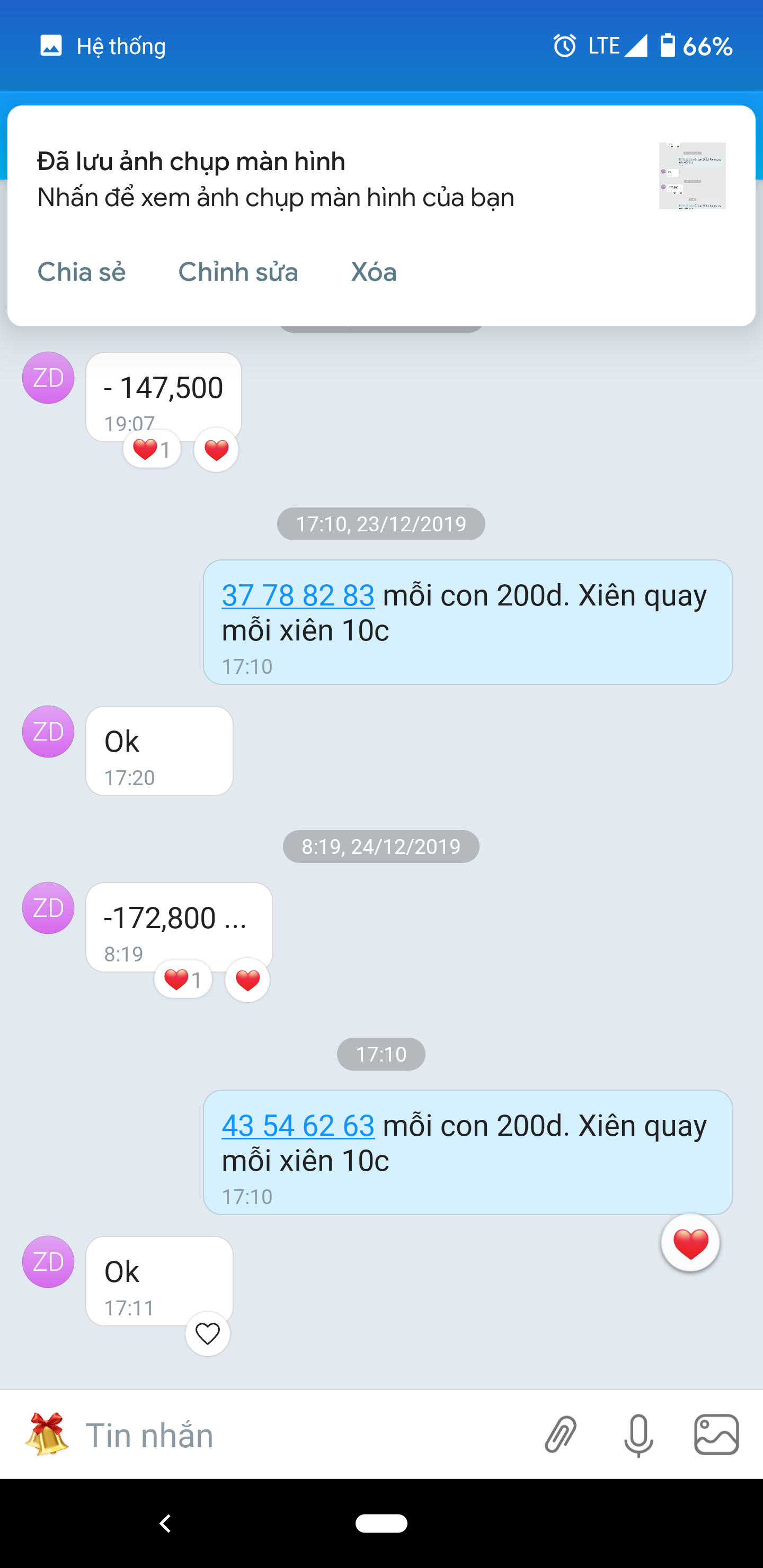This screenshot has width=763, height=1568.
Task: View heart reaction count on the -147,500 message
Action: point(152,450)
